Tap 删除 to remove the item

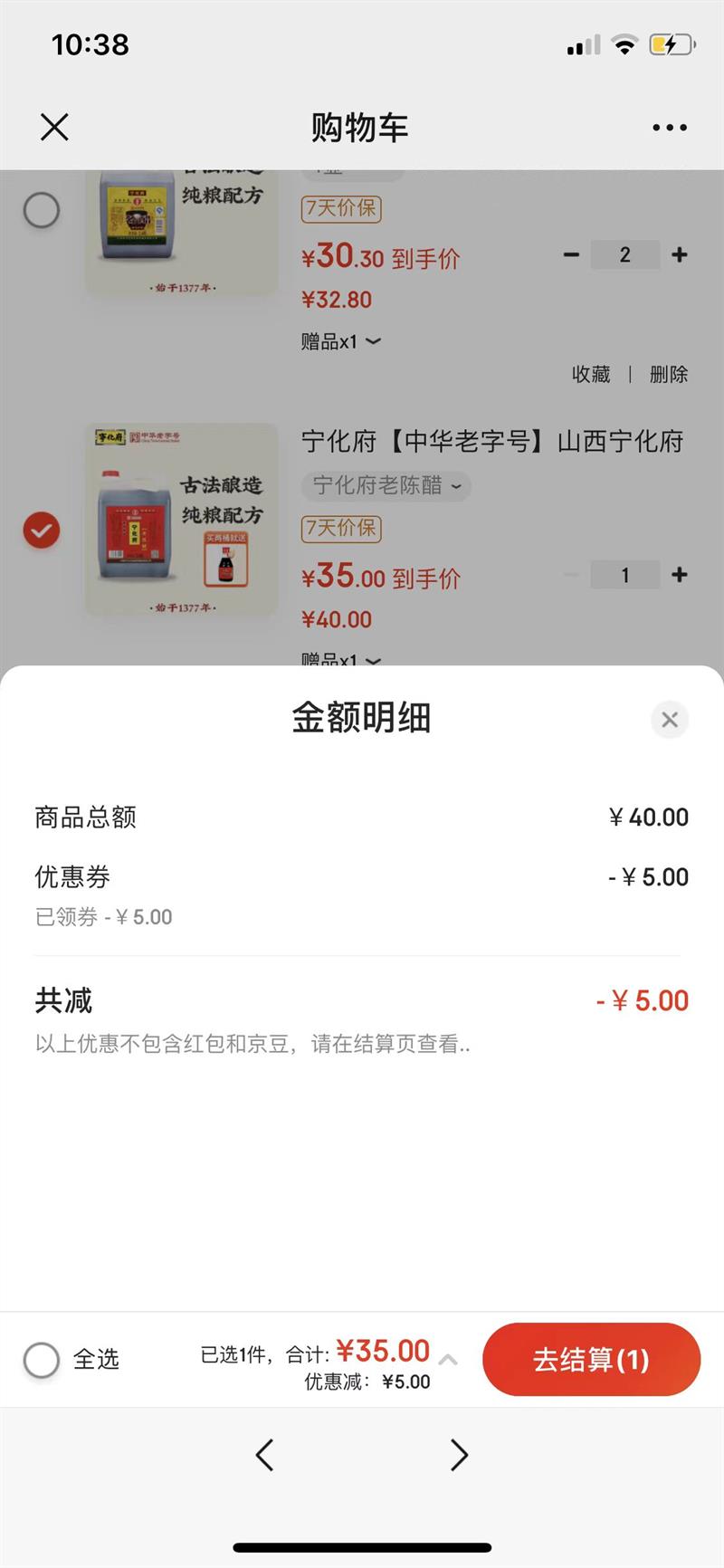coord(669,374)
